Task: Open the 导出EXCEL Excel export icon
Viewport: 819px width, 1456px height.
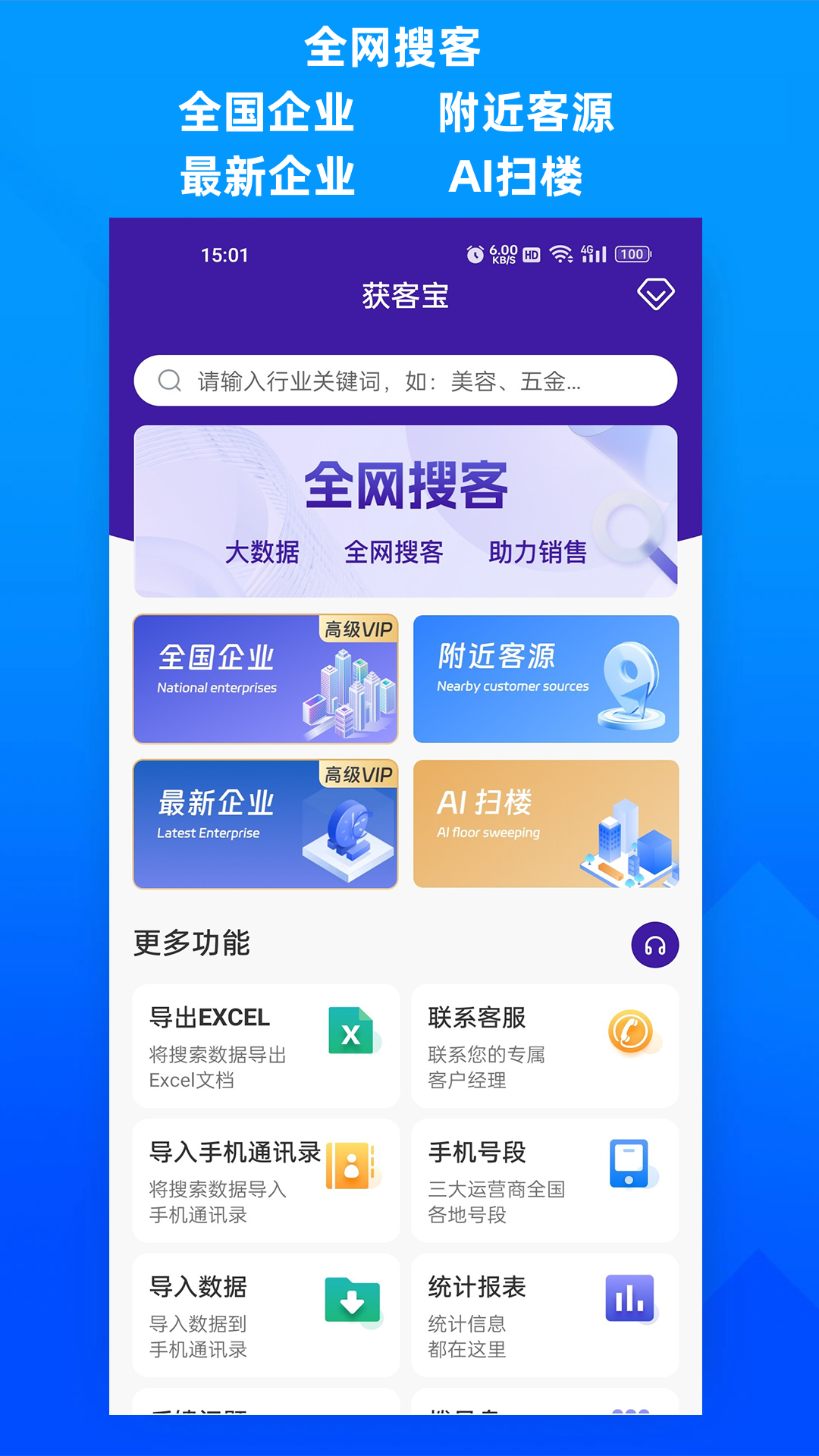Action: point(351,1031)
